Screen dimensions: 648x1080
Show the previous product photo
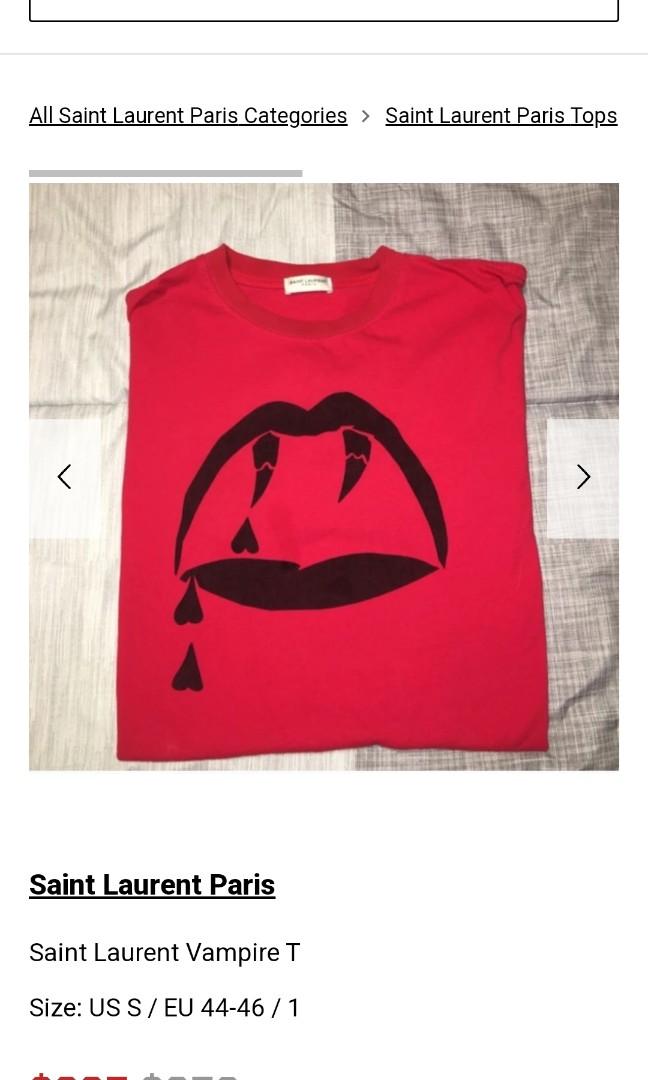65,477
